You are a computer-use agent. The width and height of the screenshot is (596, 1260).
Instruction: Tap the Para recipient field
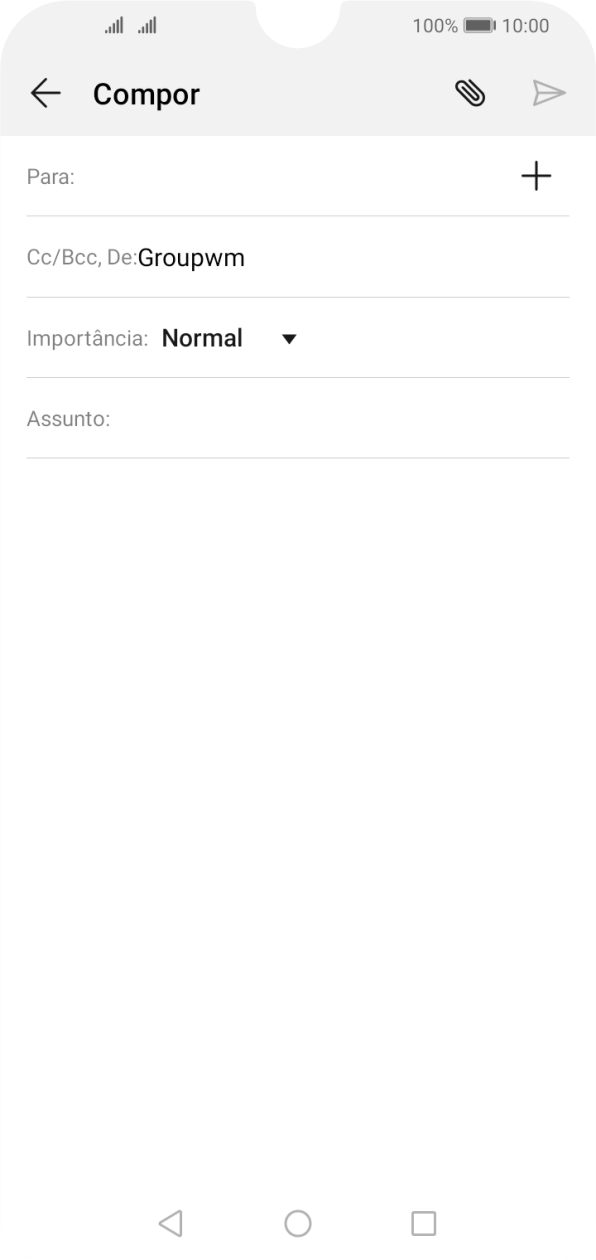click(270, 177)
